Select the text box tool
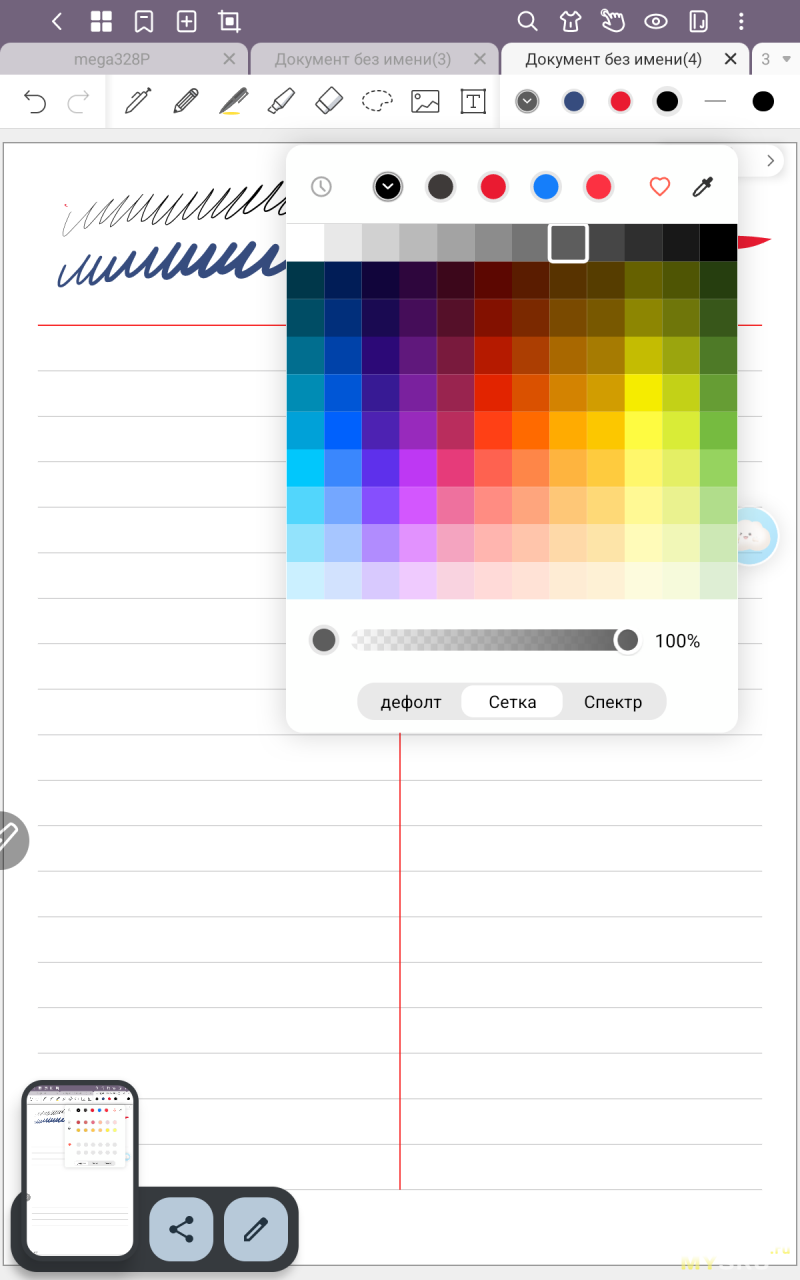800x1280 pixels. [x=473, y=101]
